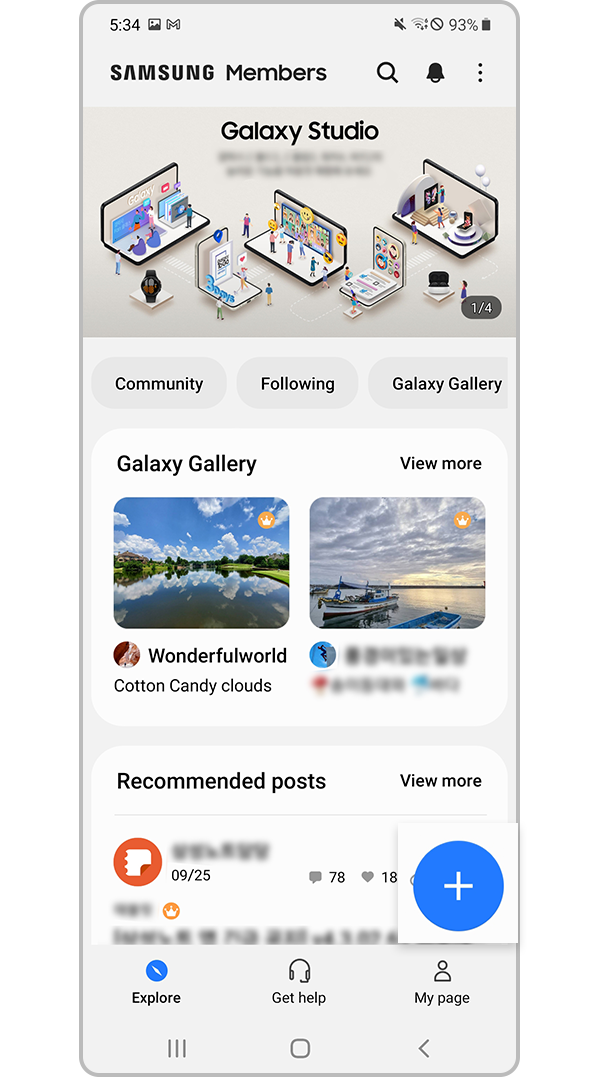600x1077 pixels.
Task: Open the Galaxy Studio banner
Action: point(299,222)
